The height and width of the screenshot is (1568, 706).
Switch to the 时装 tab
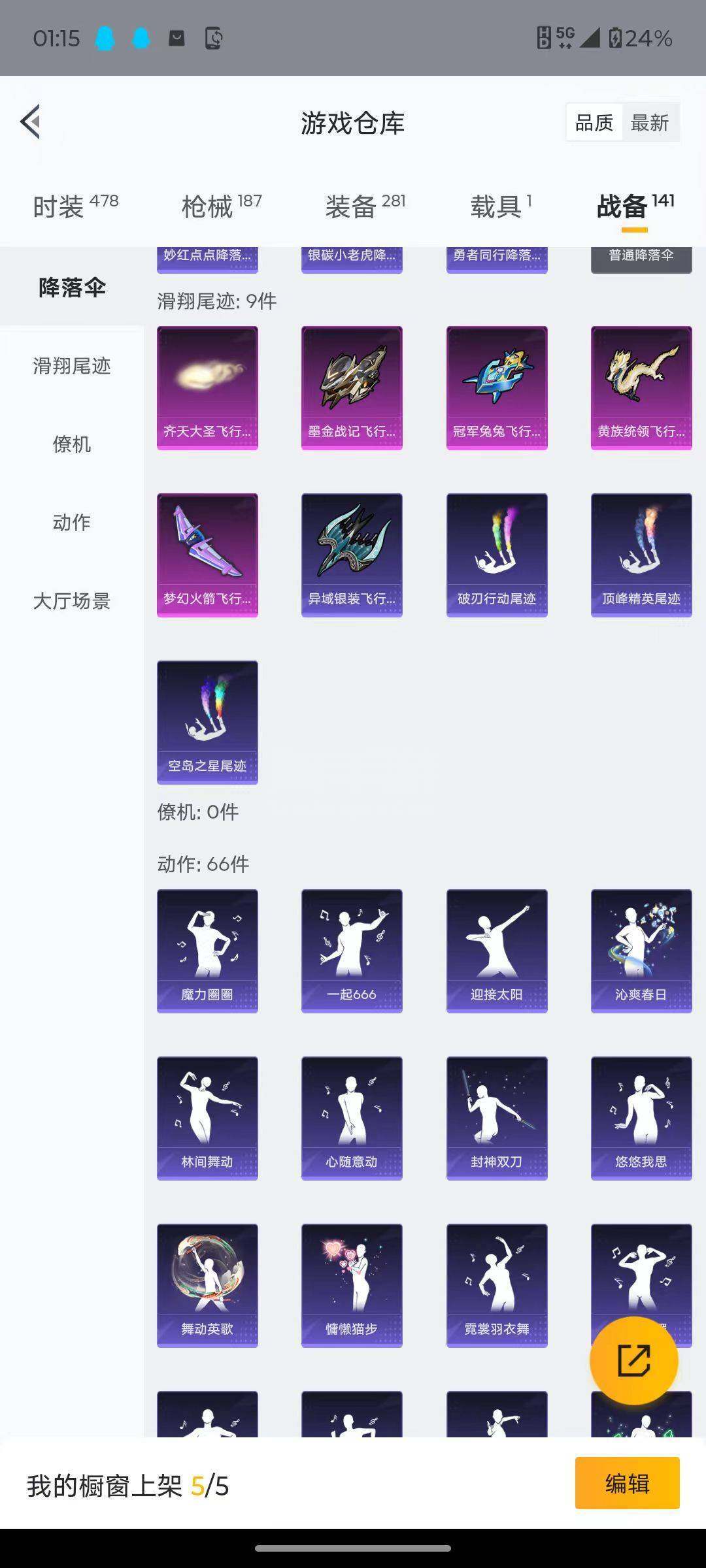coord(75,206)
